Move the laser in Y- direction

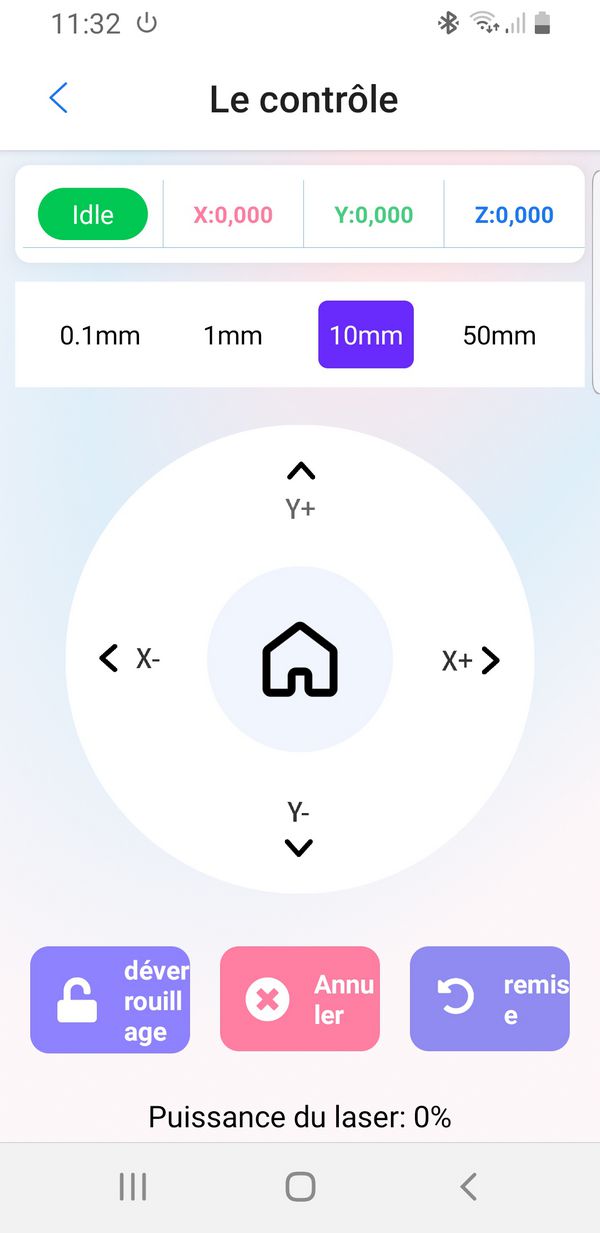tap(299, 829)
